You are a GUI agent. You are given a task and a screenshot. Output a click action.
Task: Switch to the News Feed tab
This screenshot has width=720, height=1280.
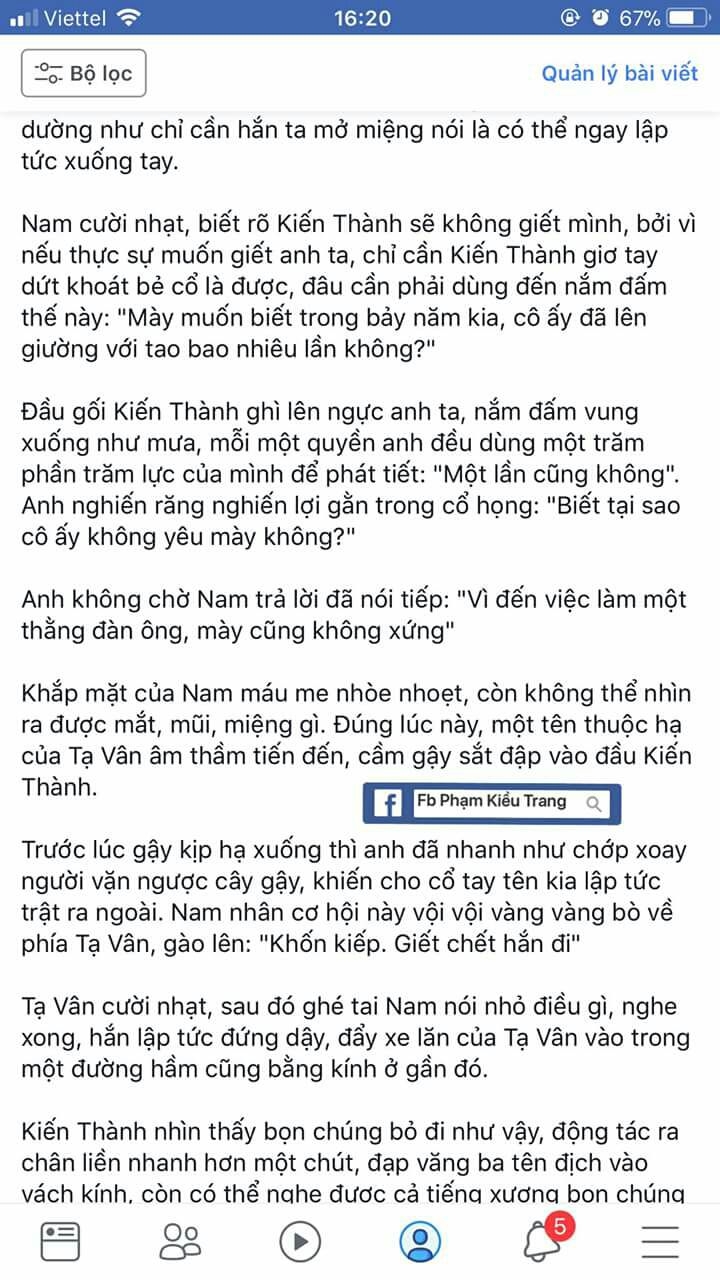[x=60, y=1242]
